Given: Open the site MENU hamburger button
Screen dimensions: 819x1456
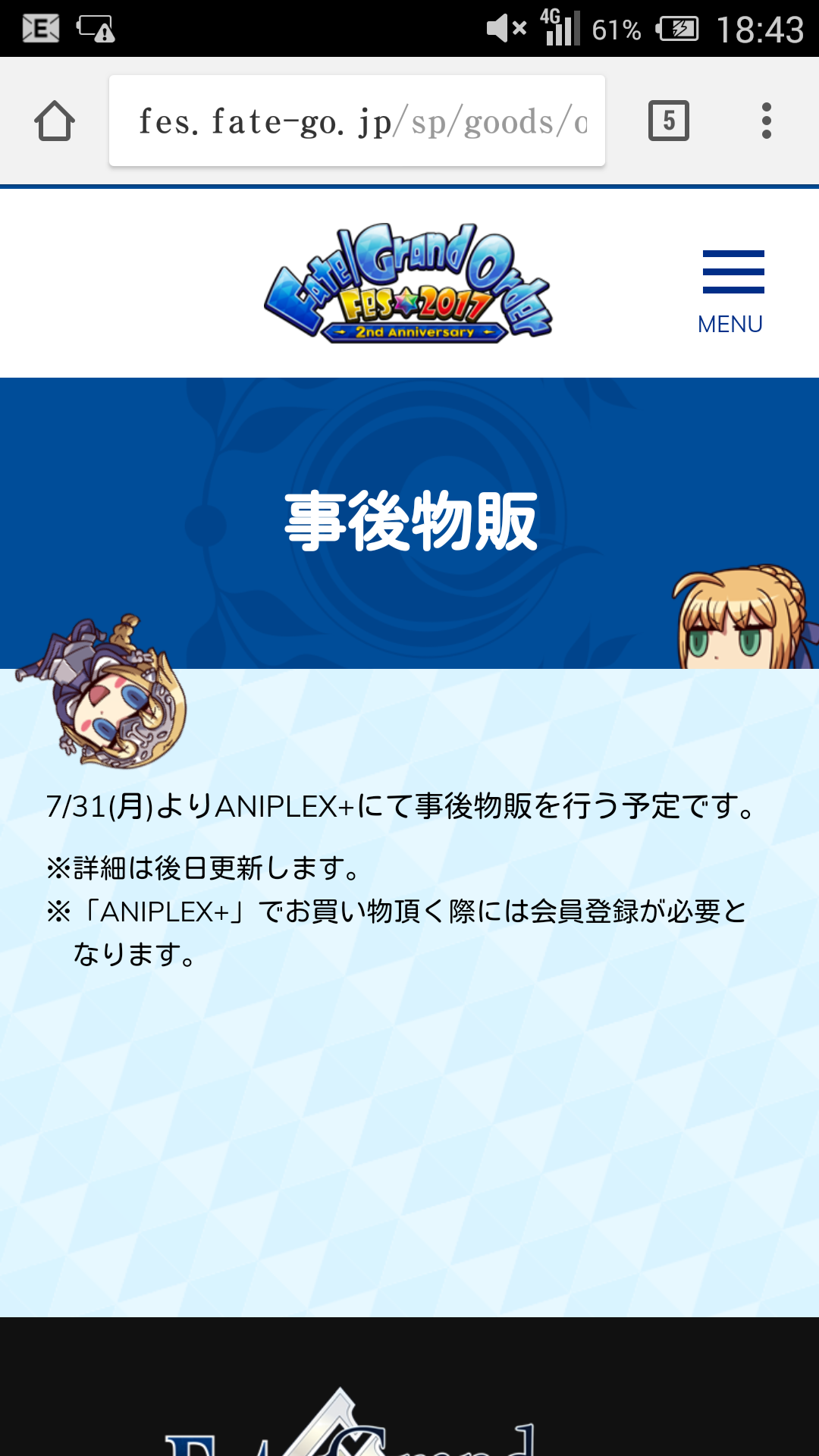Looking at the screenshot, I should click(732, 290).
